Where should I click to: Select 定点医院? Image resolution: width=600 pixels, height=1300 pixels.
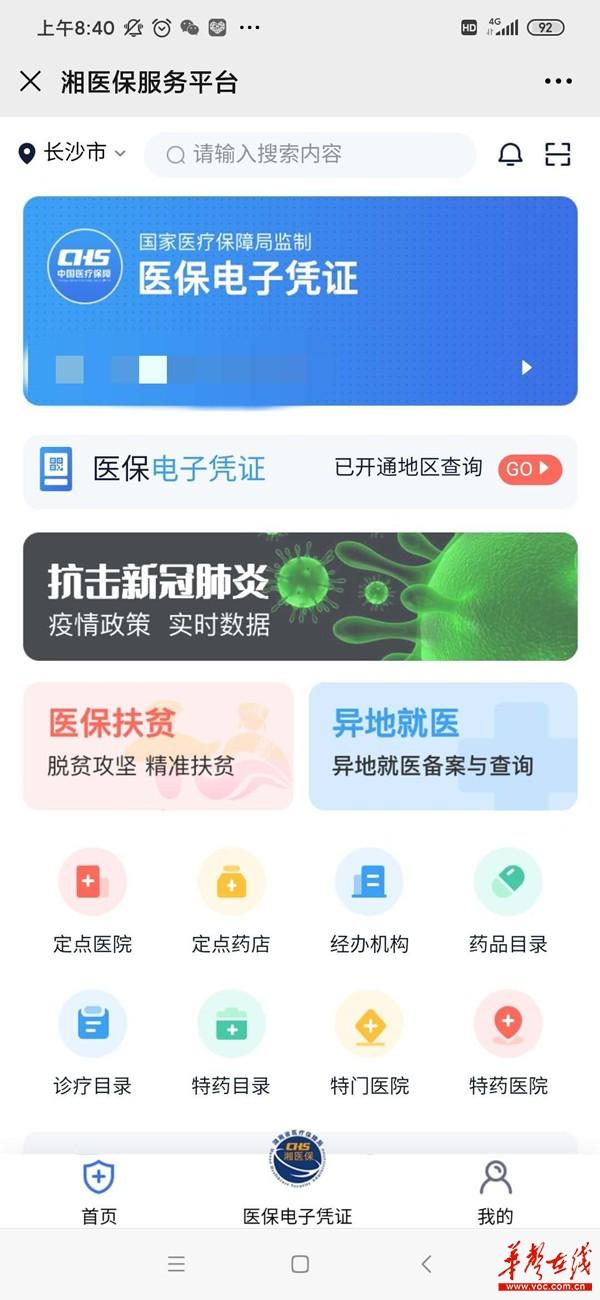[x=92, y=900]
